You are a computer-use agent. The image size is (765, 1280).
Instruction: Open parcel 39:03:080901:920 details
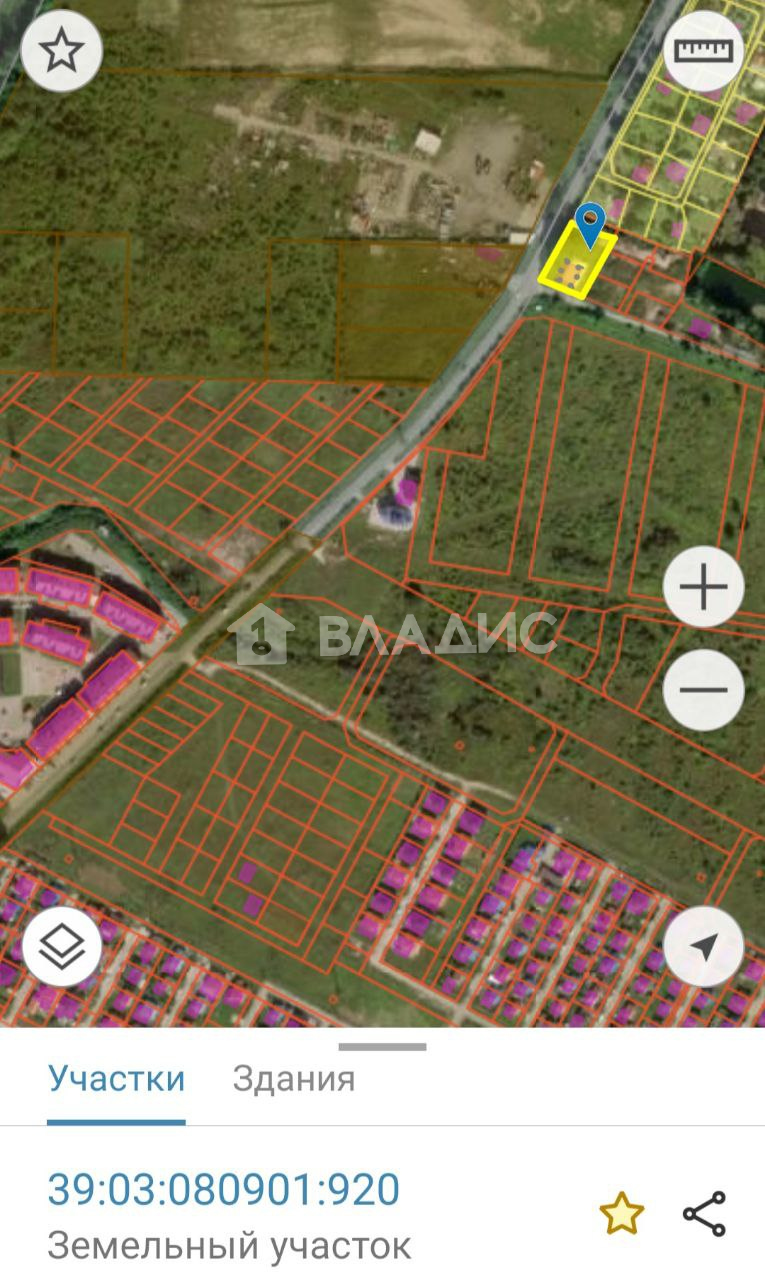click(224, 1190)
